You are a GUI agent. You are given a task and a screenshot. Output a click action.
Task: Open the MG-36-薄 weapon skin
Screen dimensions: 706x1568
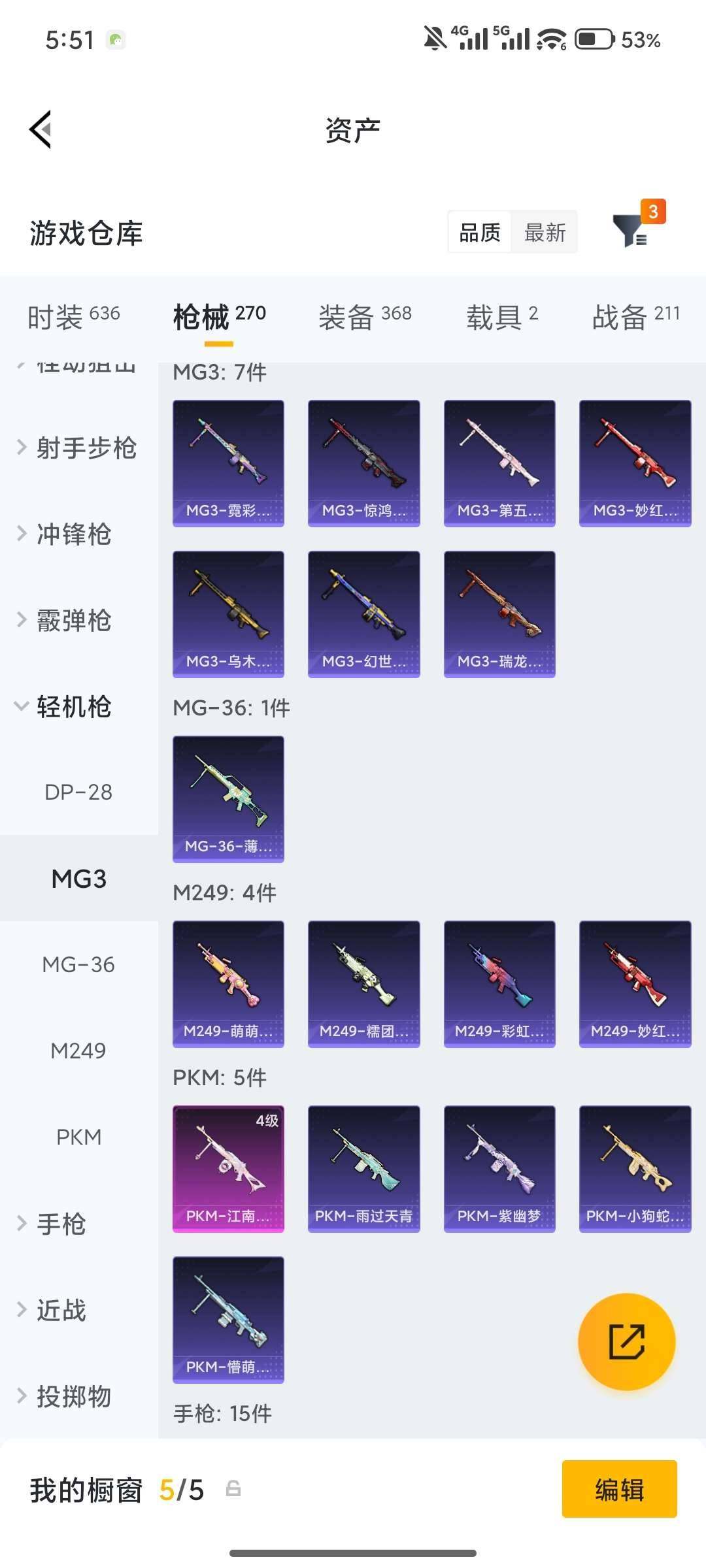(x=228, y=798)
